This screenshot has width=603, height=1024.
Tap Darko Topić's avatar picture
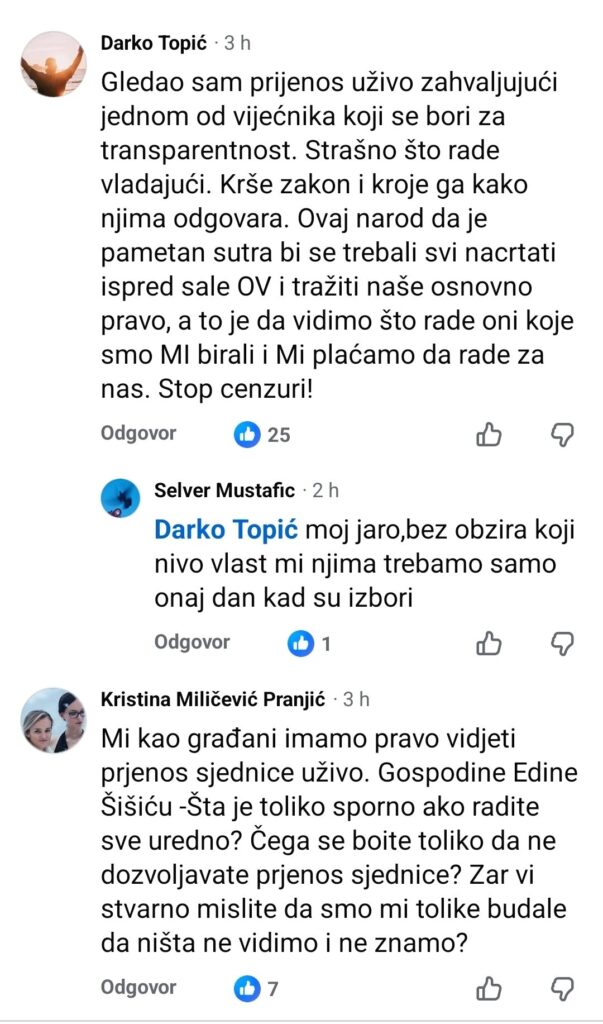click(54, 63)
